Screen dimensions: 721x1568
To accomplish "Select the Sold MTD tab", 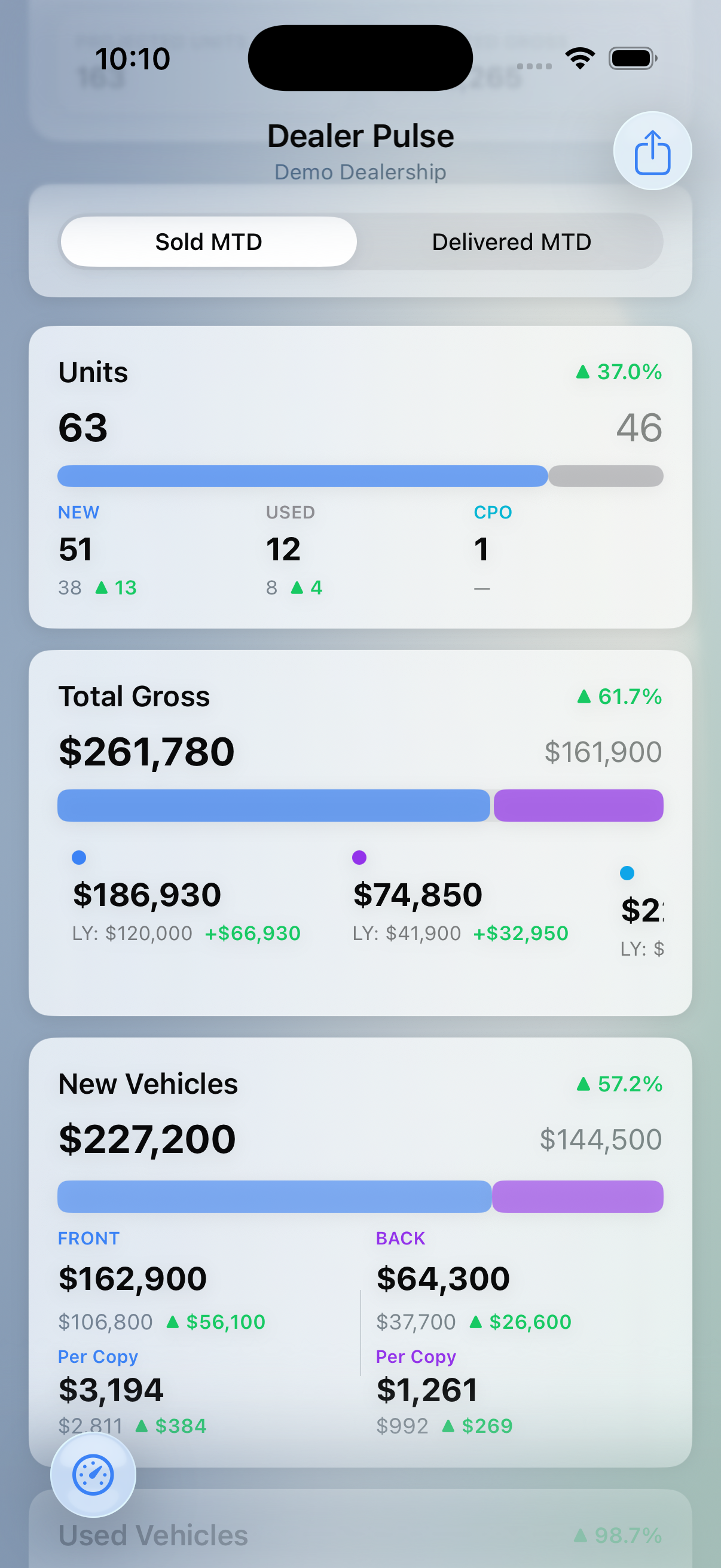I will click(x=208, y=242).
